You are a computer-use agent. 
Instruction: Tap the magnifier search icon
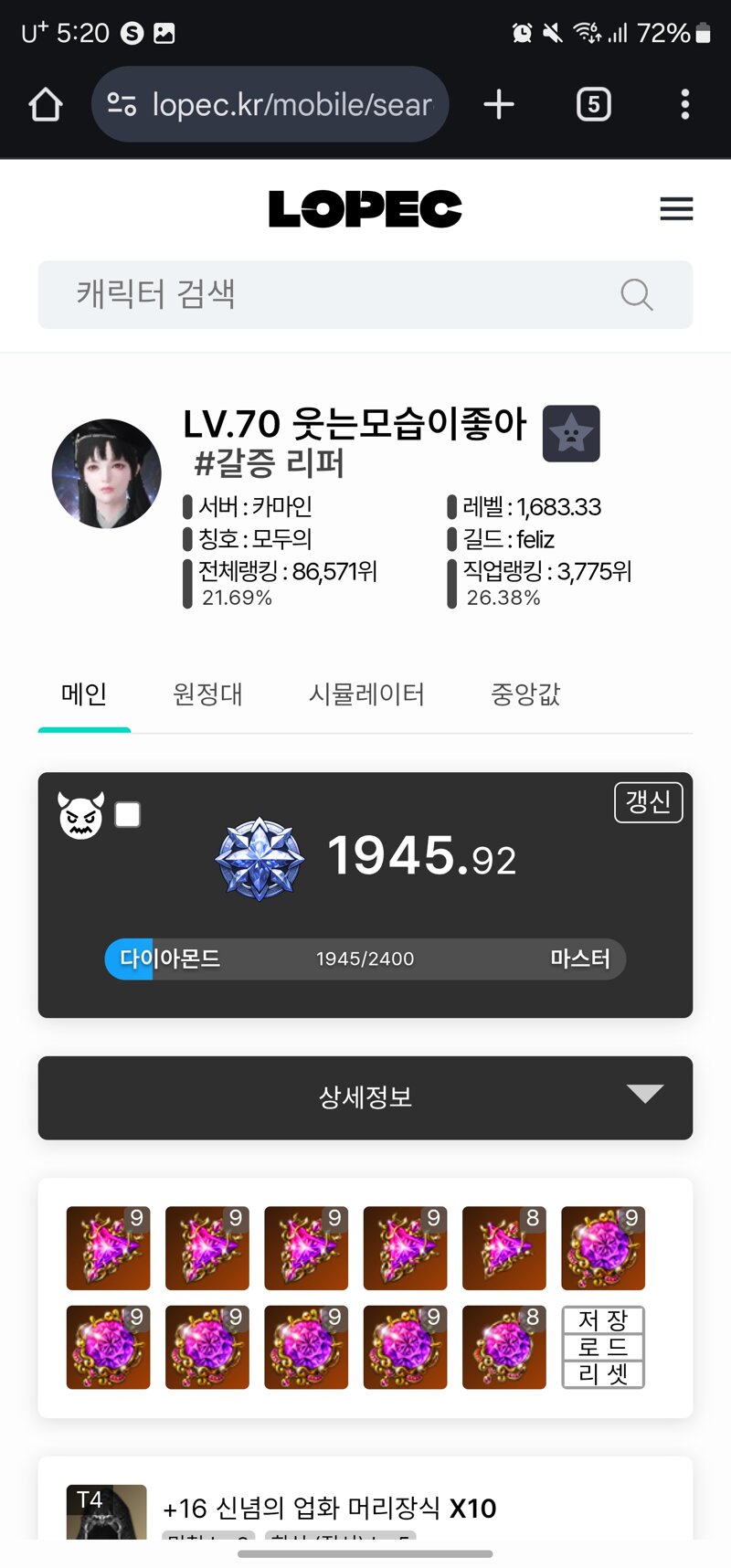pos(636,294)
